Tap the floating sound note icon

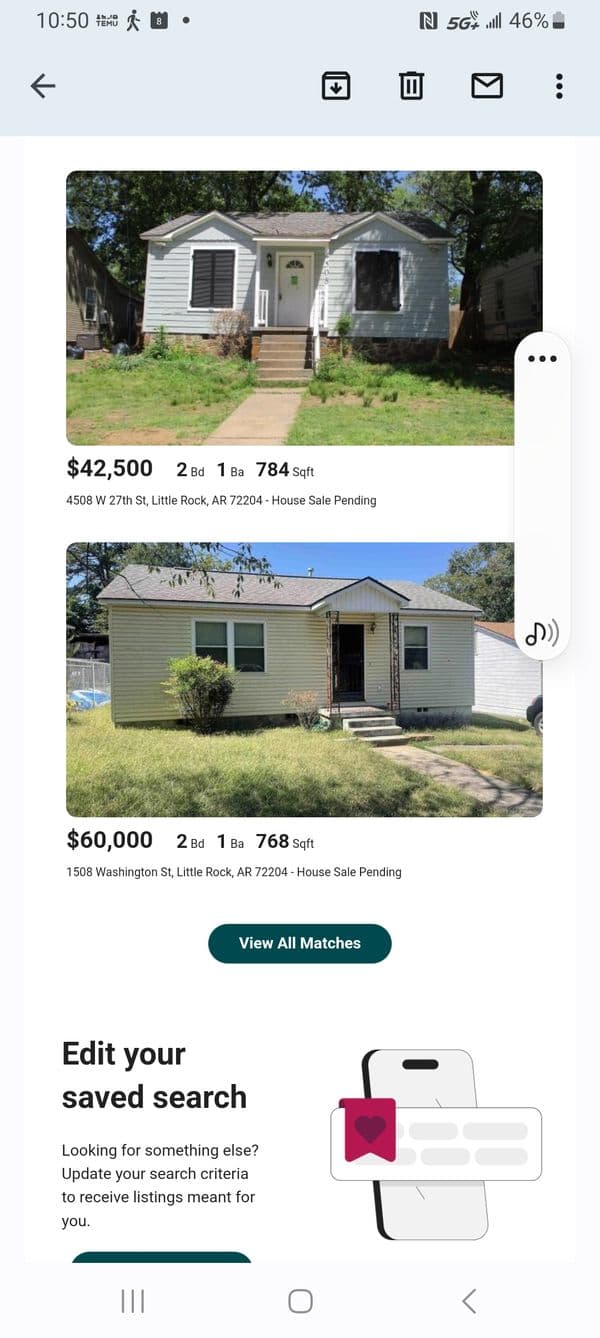pyautogui.click(x=542, y=633)
